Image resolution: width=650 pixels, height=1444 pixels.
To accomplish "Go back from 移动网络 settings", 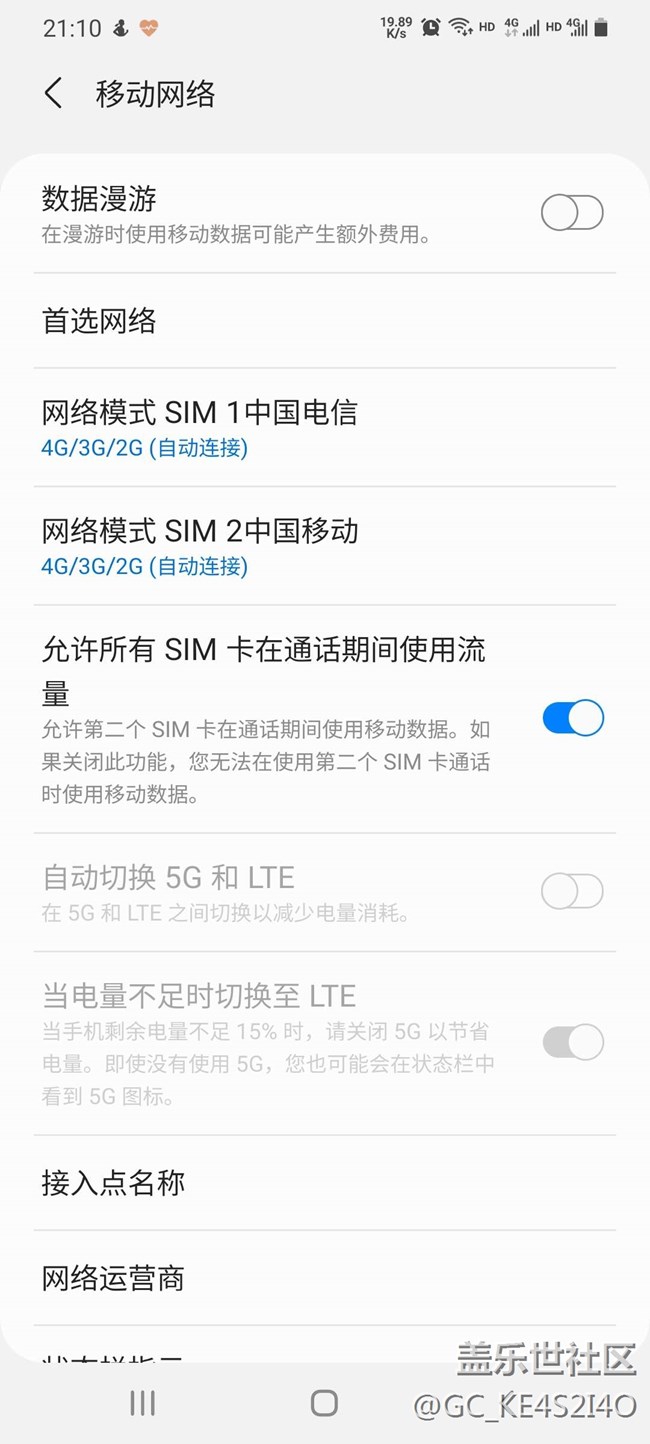I will pos(54,94).
